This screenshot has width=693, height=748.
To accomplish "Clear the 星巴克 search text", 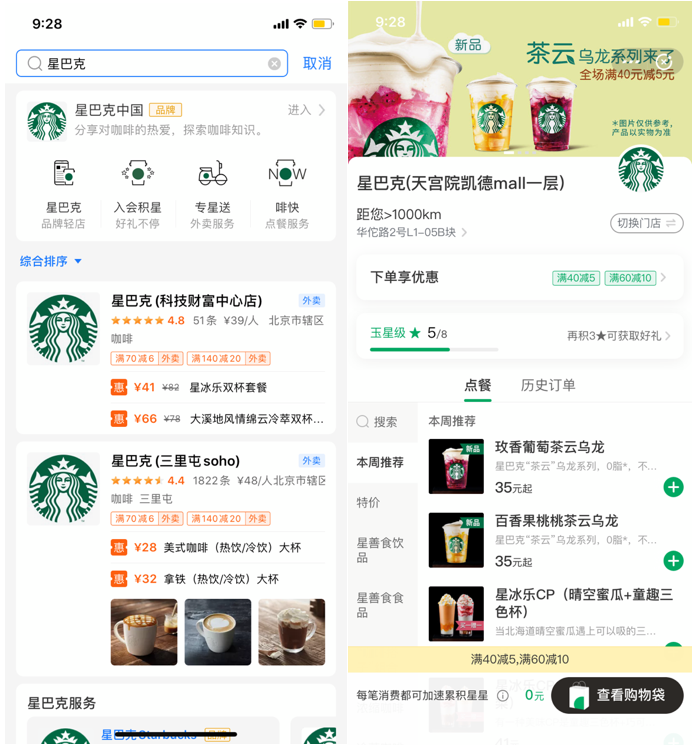I will pyautogui.click(x=274, y=64).
